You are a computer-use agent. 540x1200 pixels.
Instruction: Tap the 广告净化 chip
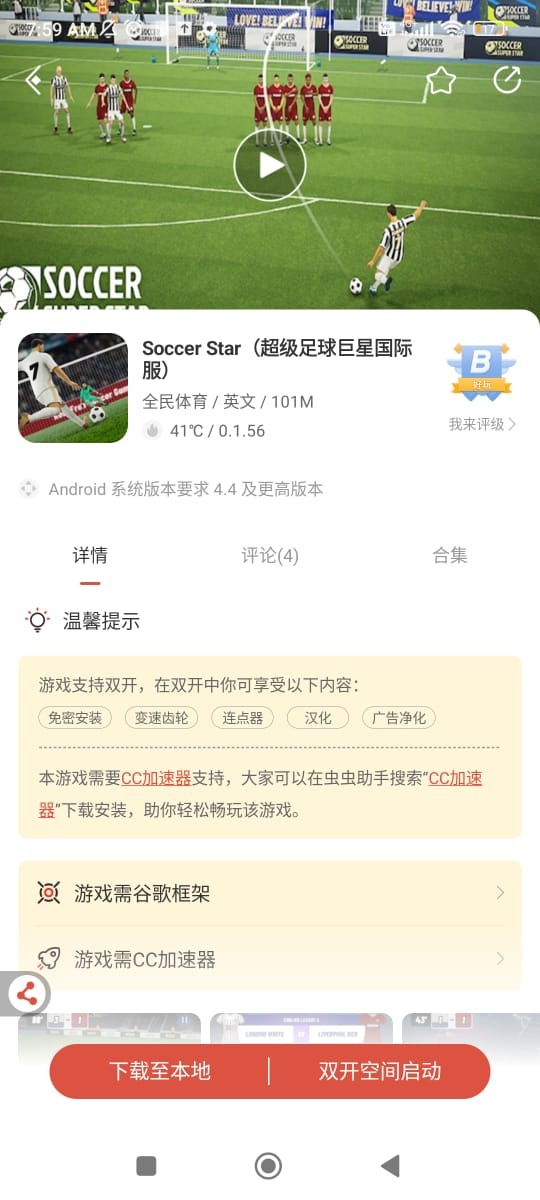click(399, 718)
